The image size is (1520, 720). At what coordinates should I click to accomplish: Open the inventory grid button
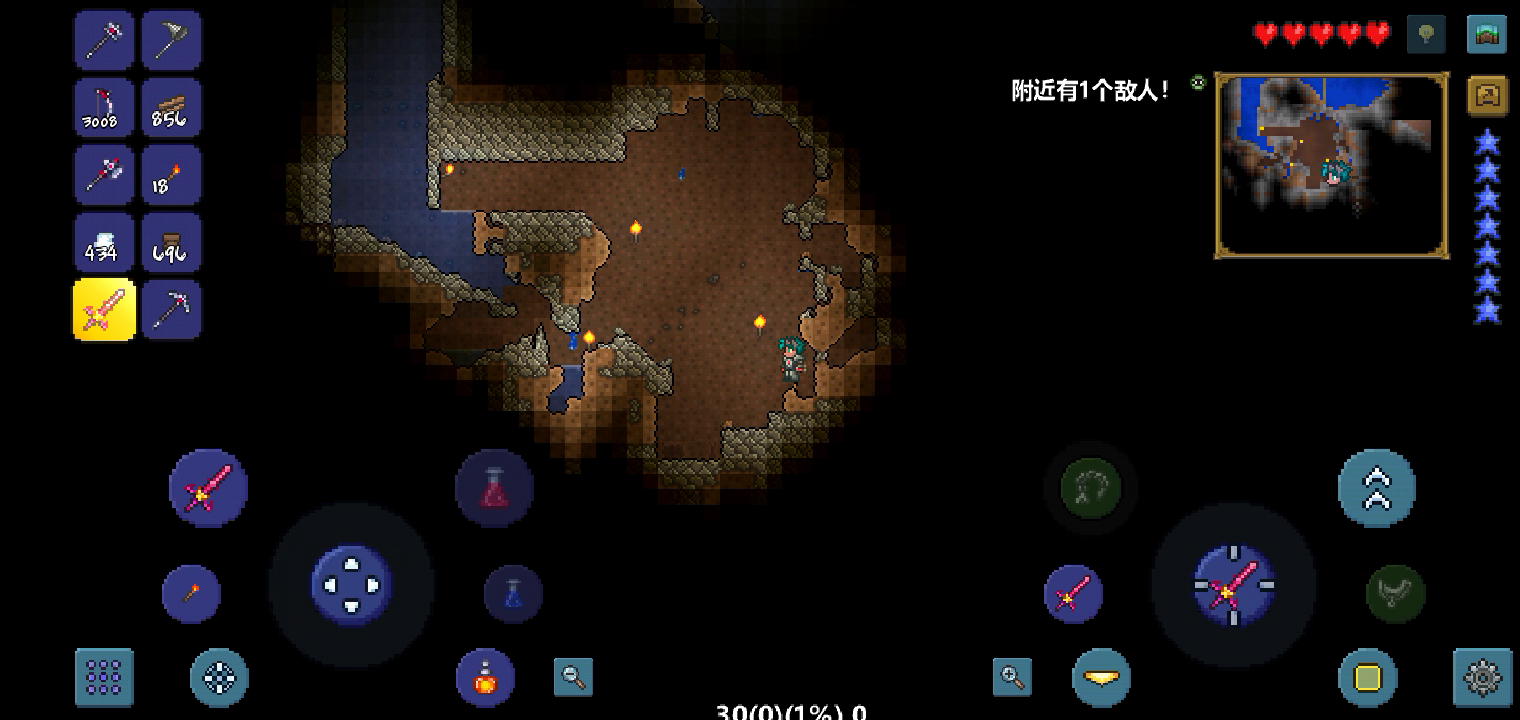tap(104, 677)
